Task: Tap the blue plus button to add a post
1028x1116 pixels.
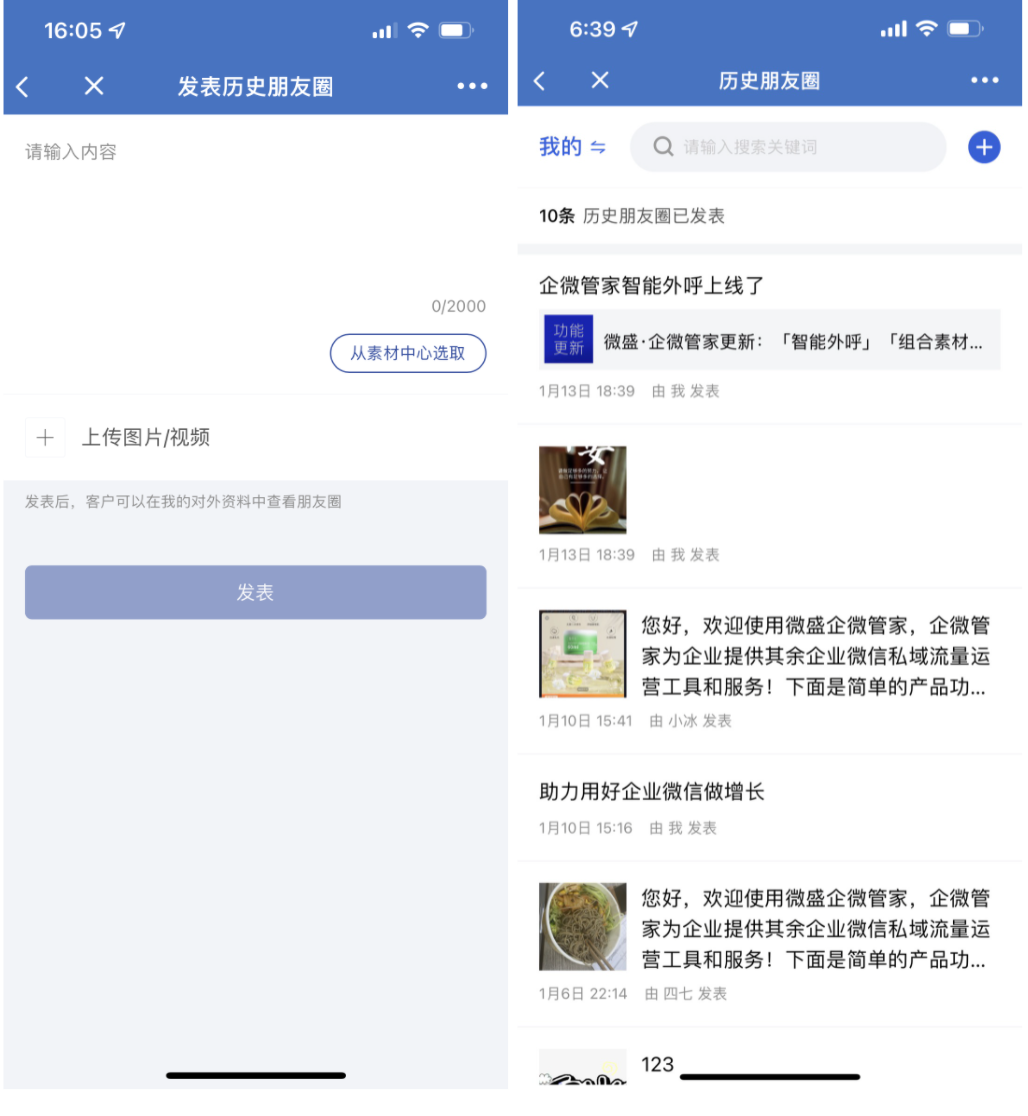Action: tap(984, 148)
